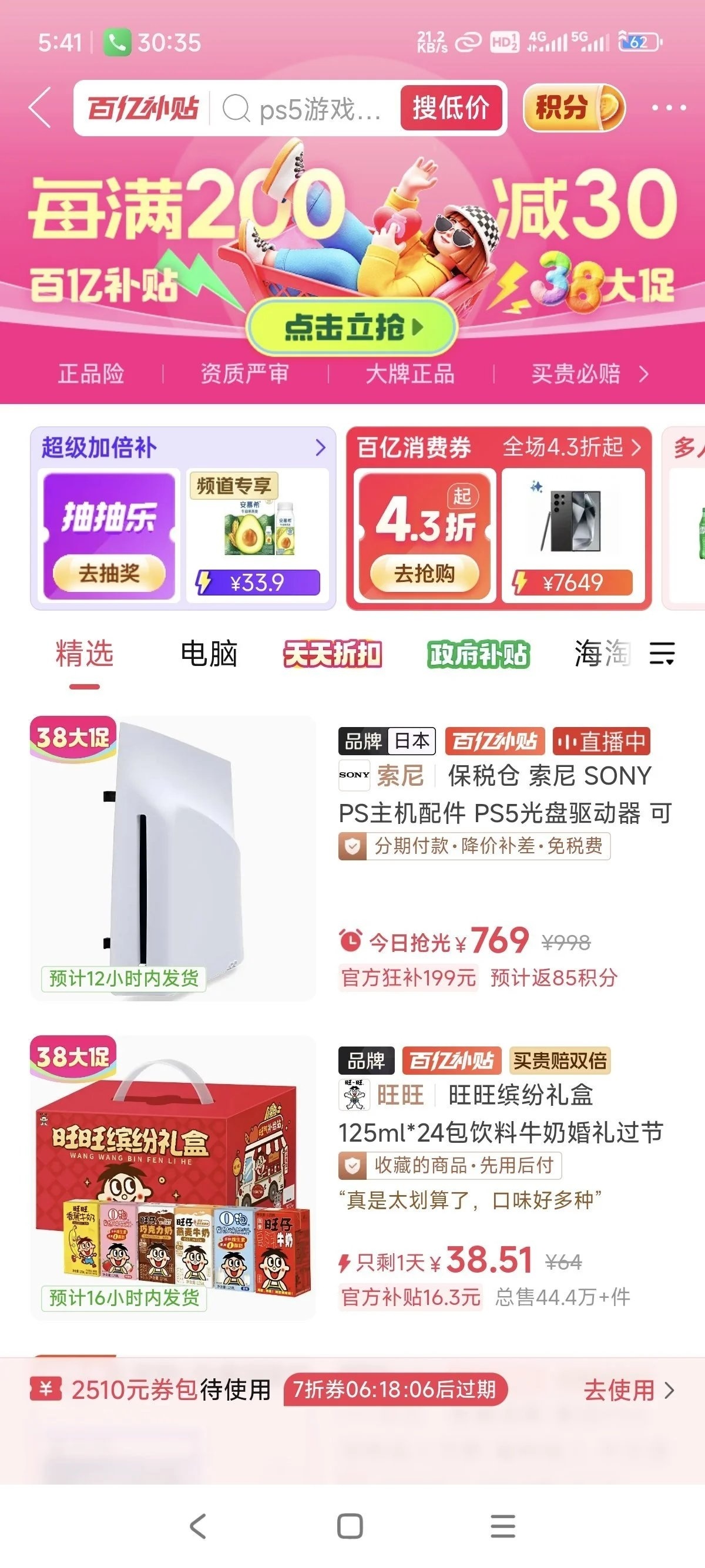
Task: Switch to the 天天折扣 tab
Action: pos(333,654)
